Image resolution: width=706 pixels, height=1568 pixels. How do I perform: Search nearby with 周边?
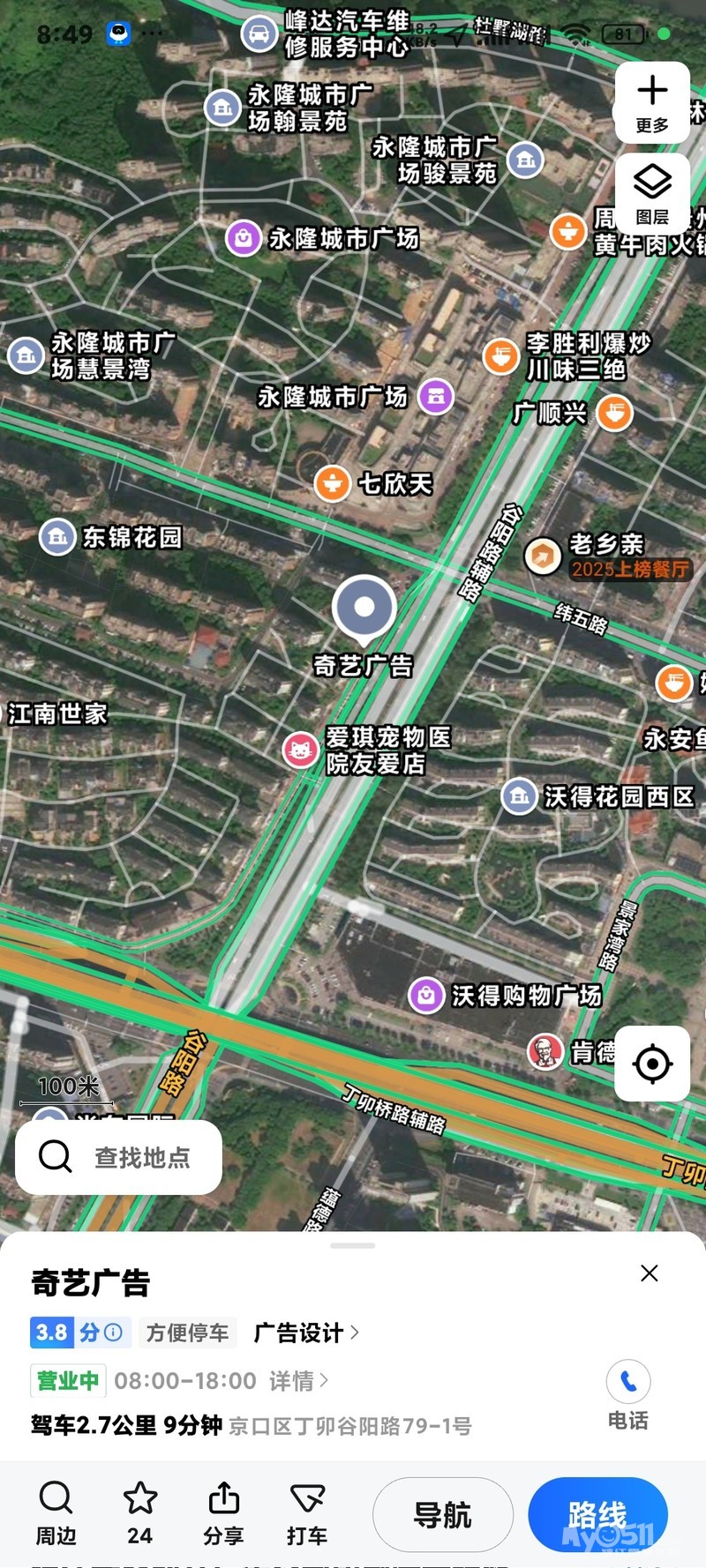[56, 1513]
